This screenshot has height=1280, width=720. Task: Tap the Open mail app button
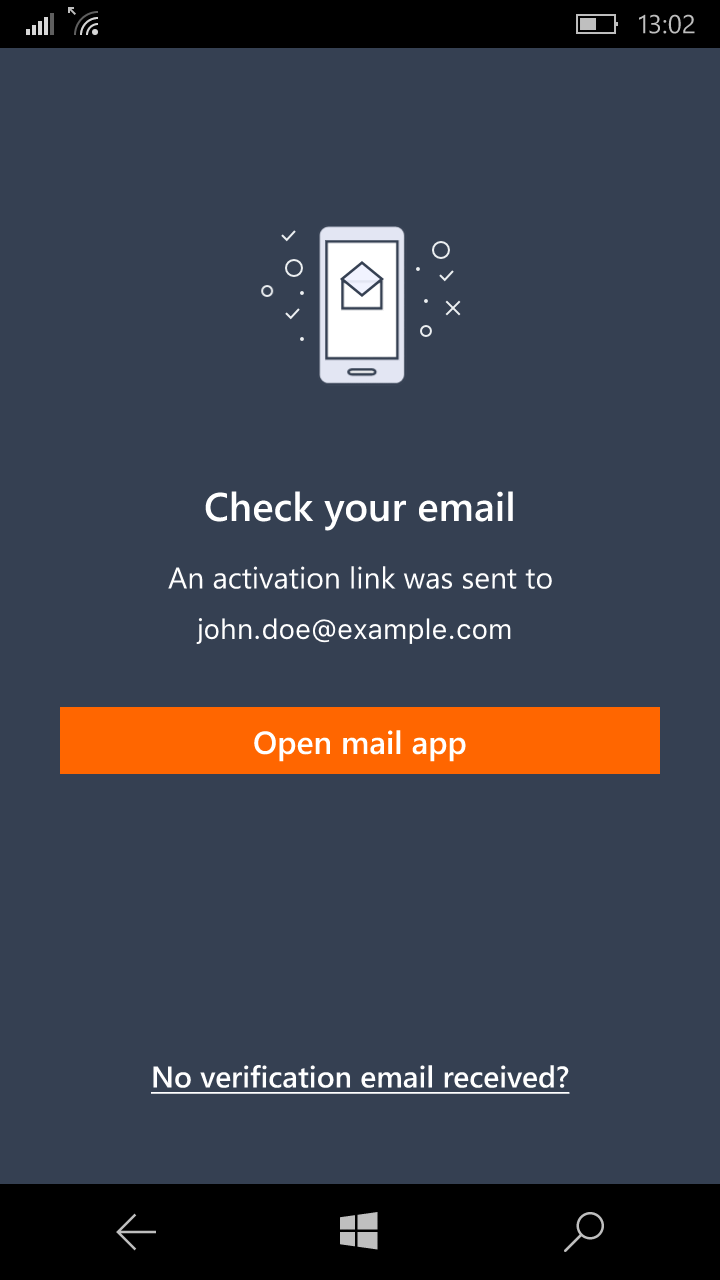tap(360, 741)
